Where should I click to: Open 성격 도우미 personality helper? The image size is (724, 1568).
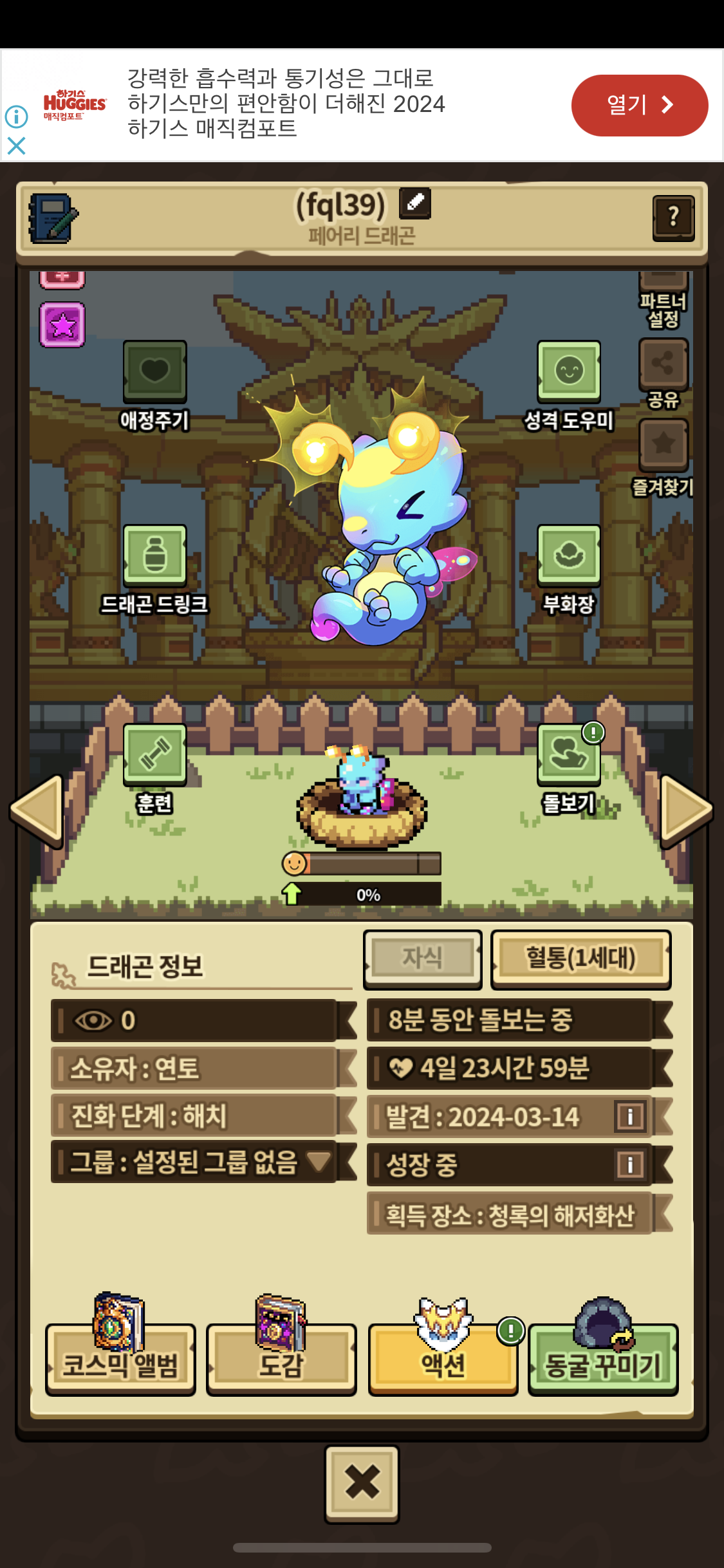[x=569, y=372]
